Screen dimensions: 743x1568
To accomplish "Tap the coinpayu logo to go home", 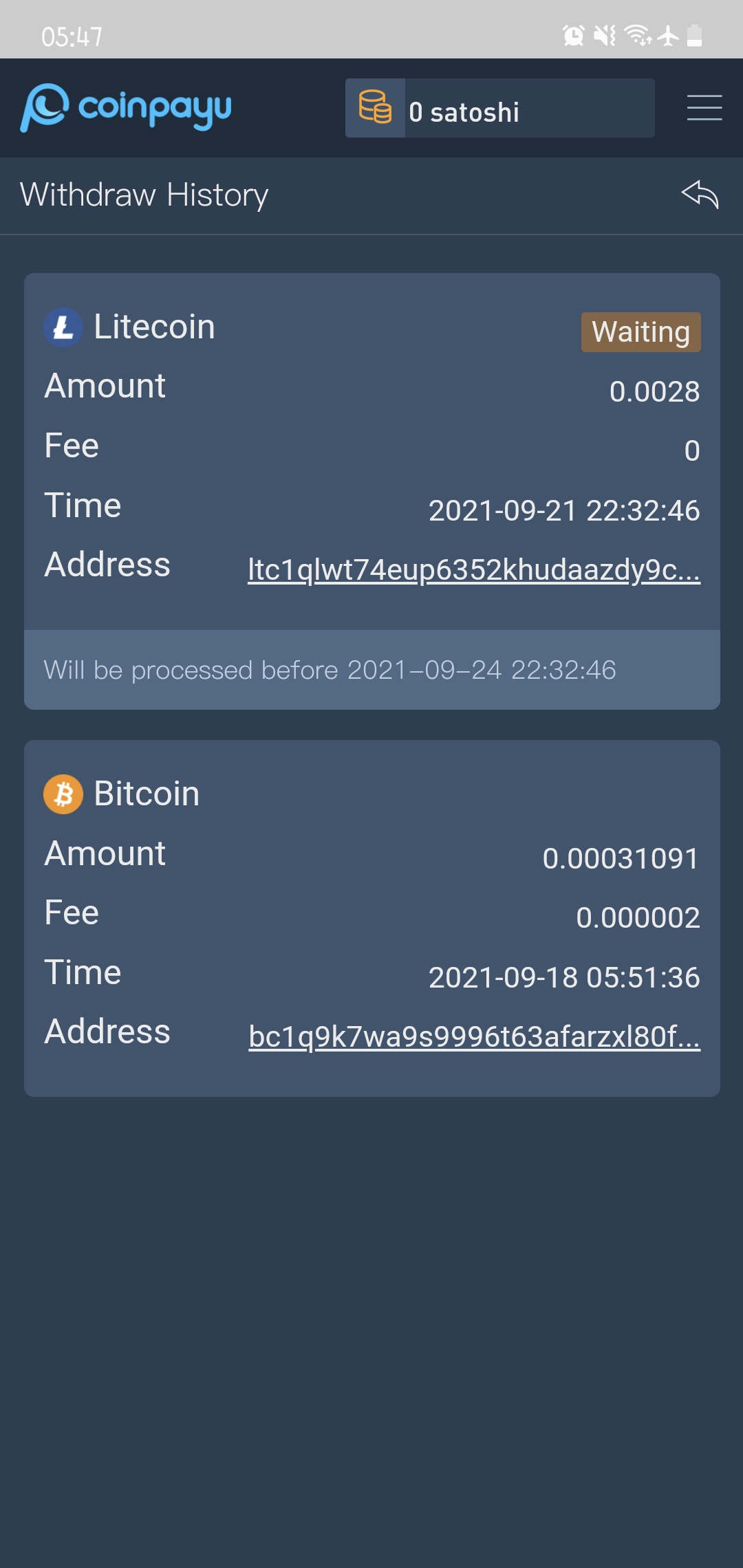I will 126,108.
